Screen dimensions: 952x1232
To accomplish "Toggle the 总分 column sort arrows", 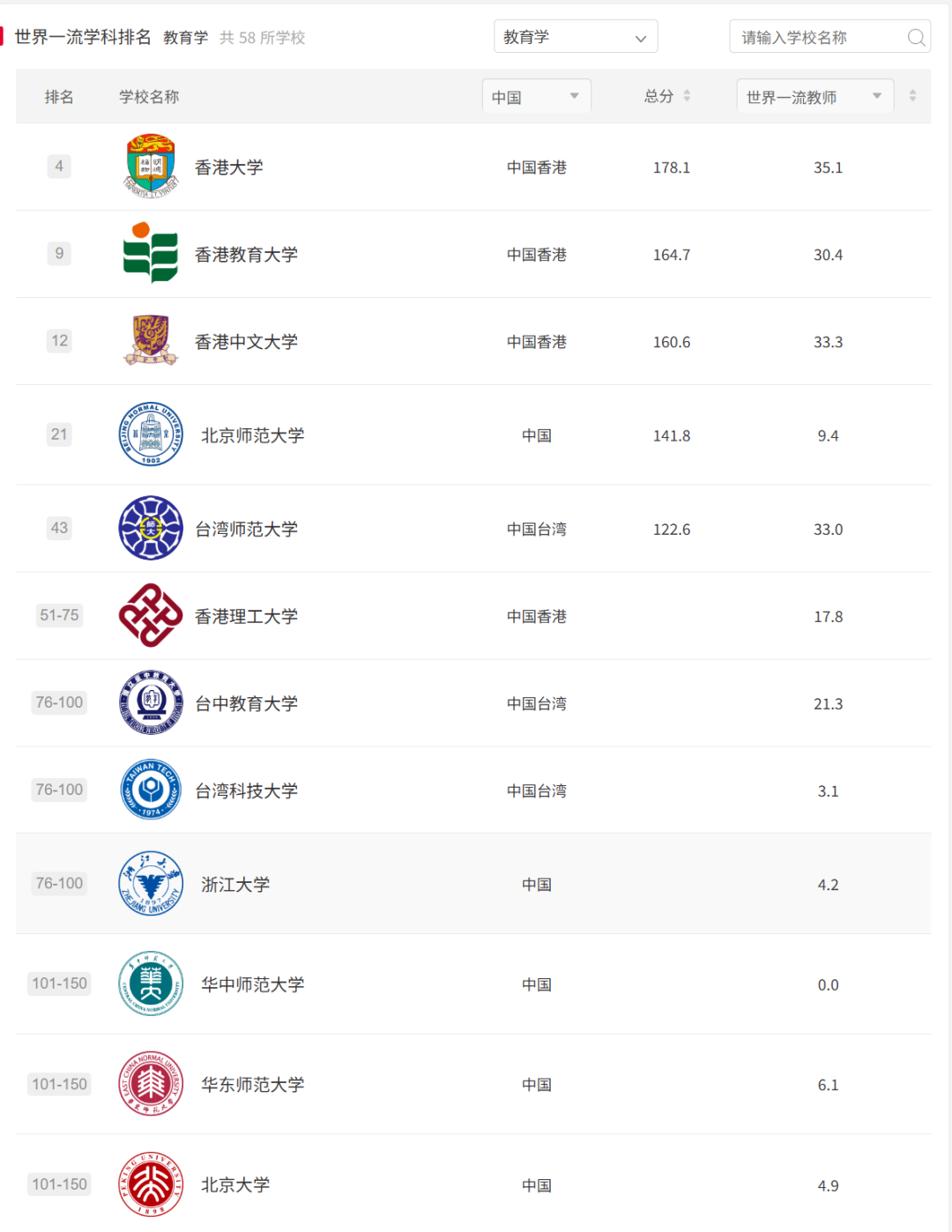I will 688,95.
